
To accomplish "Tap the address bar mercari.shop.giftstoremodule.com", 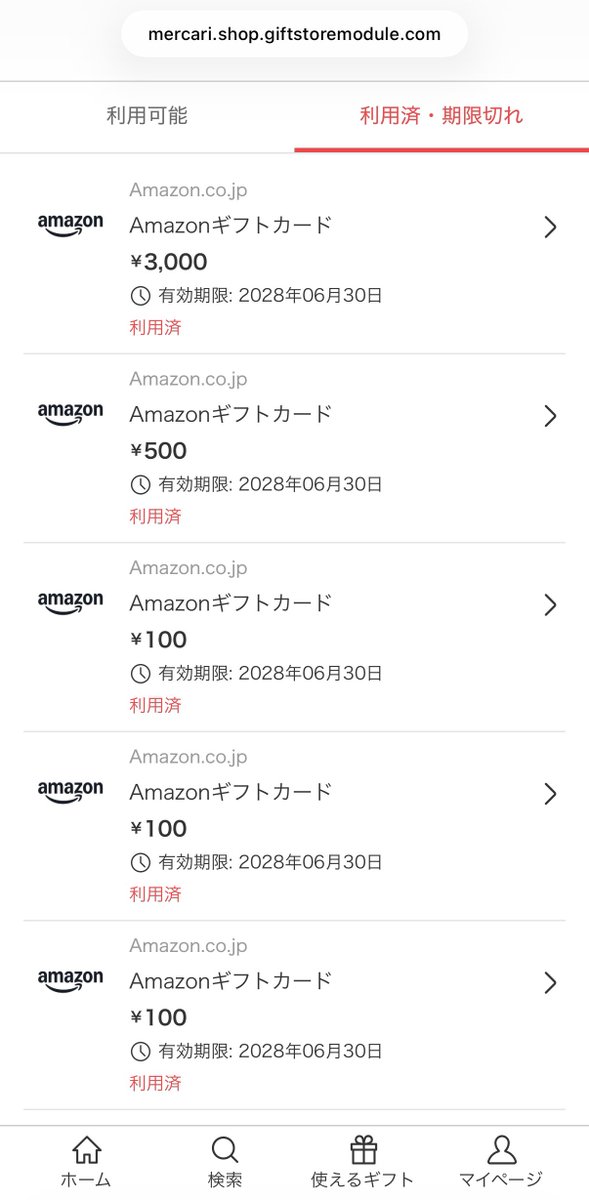I will [294, 34].
